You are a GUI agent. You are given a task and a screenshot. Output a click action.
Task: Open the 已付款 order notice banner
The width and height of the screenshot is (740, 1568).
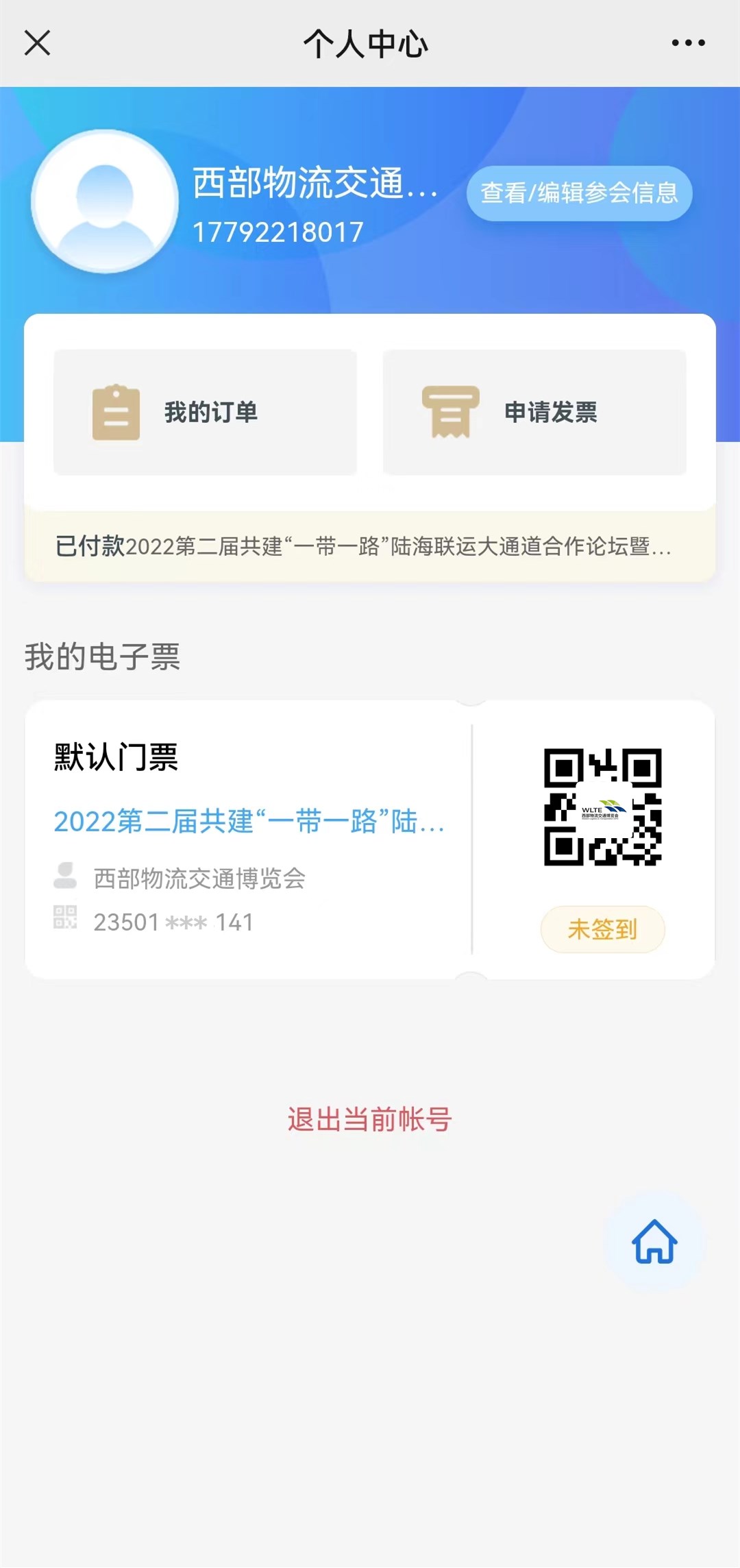pos(370,546)
